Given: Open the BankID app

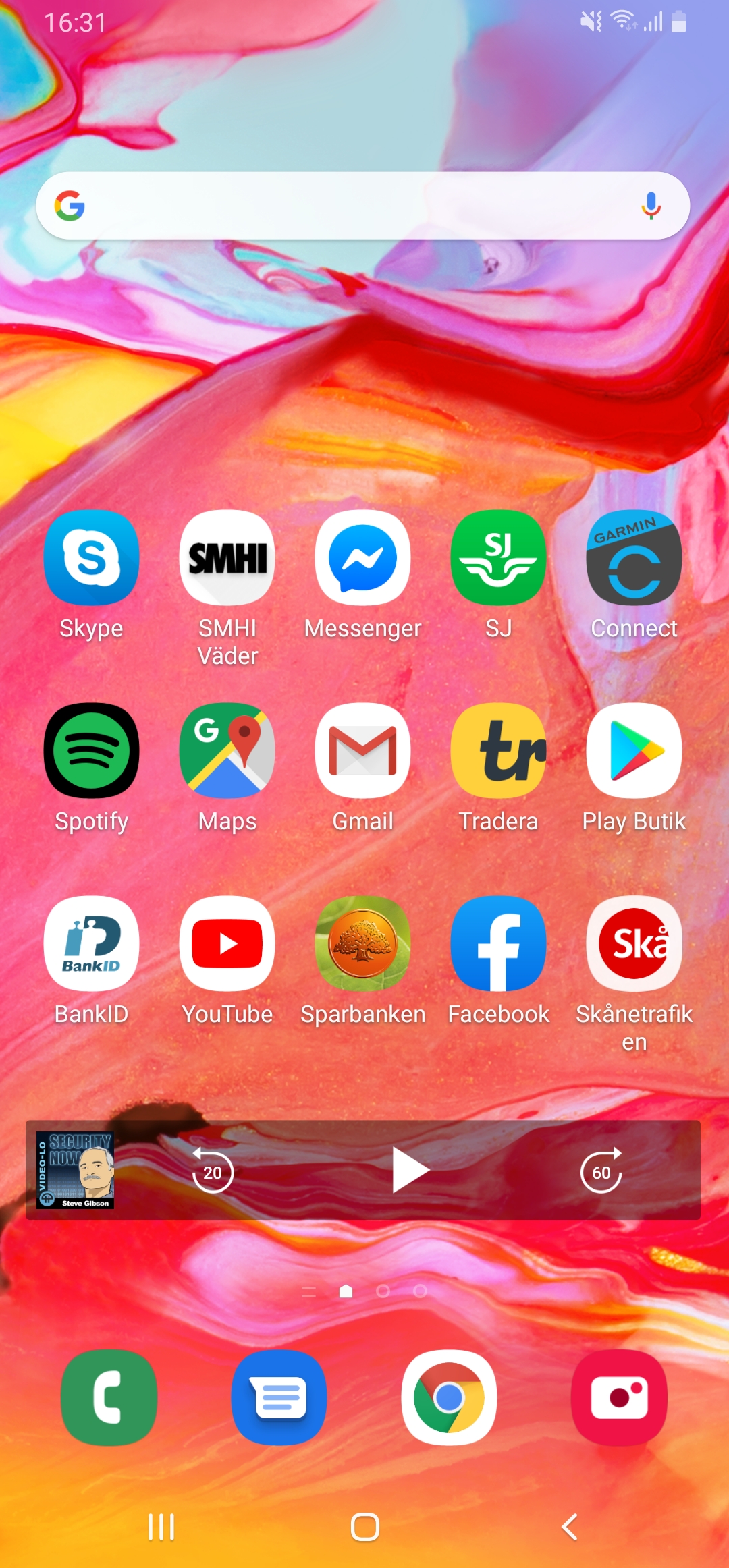Looking at the screenshot, I should tap(91, 944).
